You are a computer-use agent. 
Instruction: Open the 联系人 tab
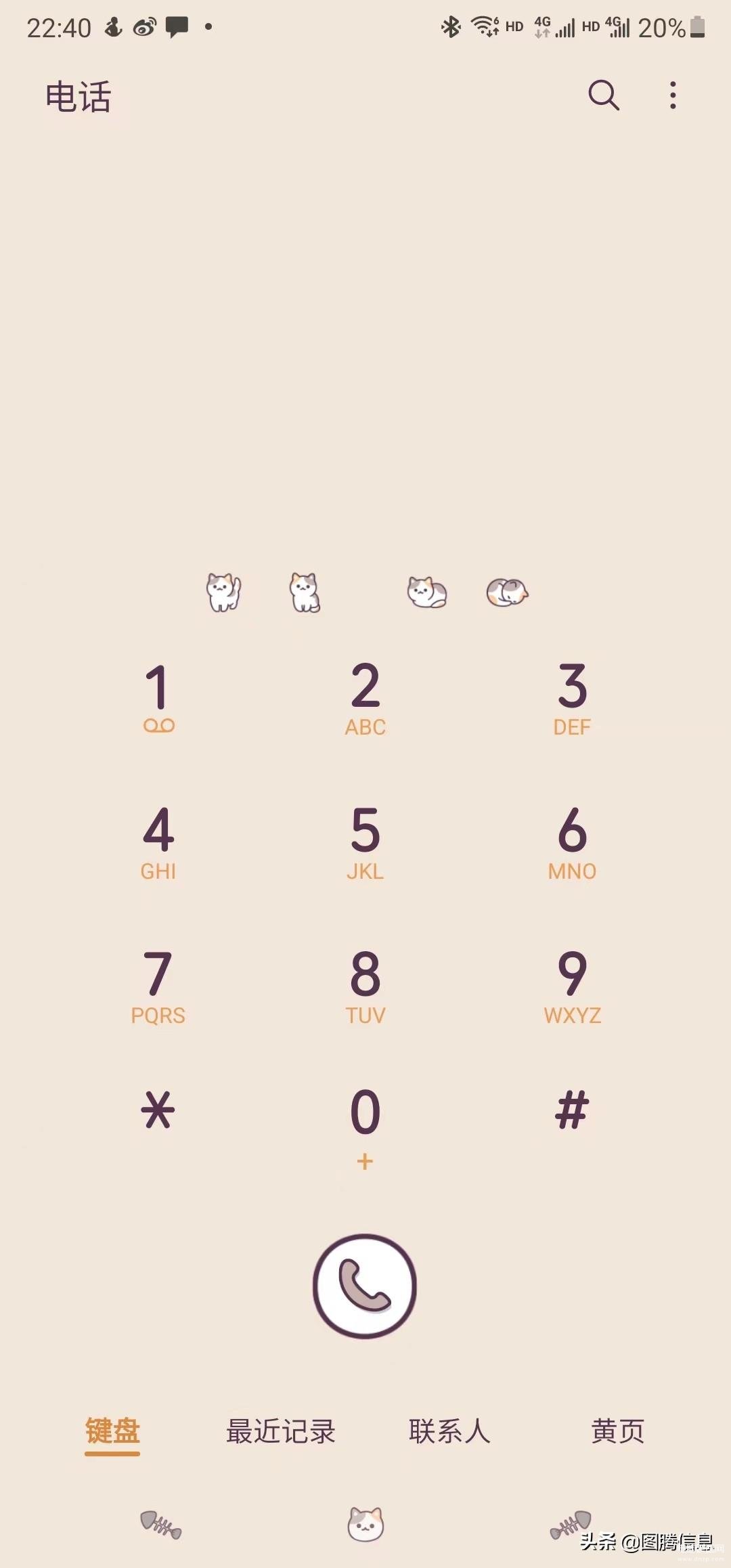tap(449, 1431)
